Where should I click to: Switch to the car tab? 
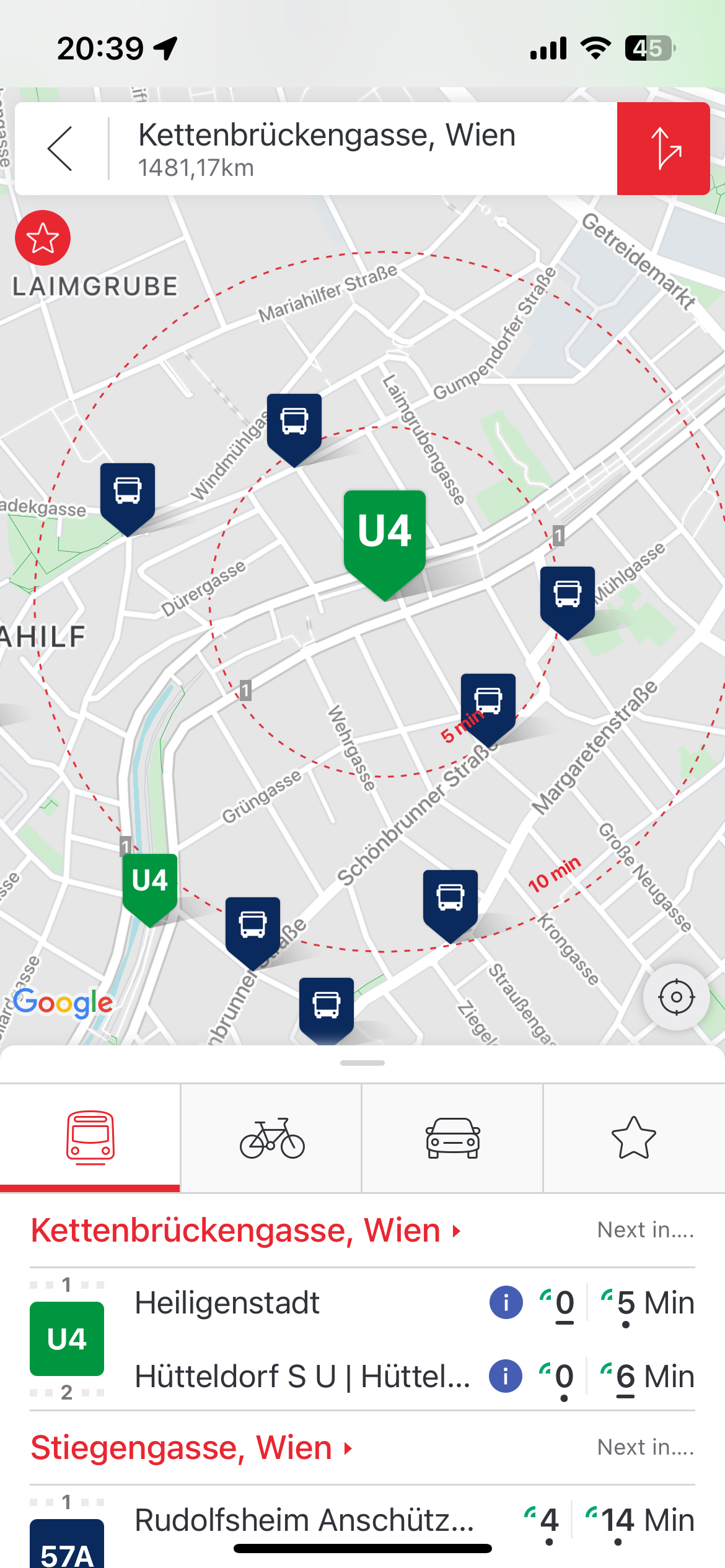(452, 1138)
